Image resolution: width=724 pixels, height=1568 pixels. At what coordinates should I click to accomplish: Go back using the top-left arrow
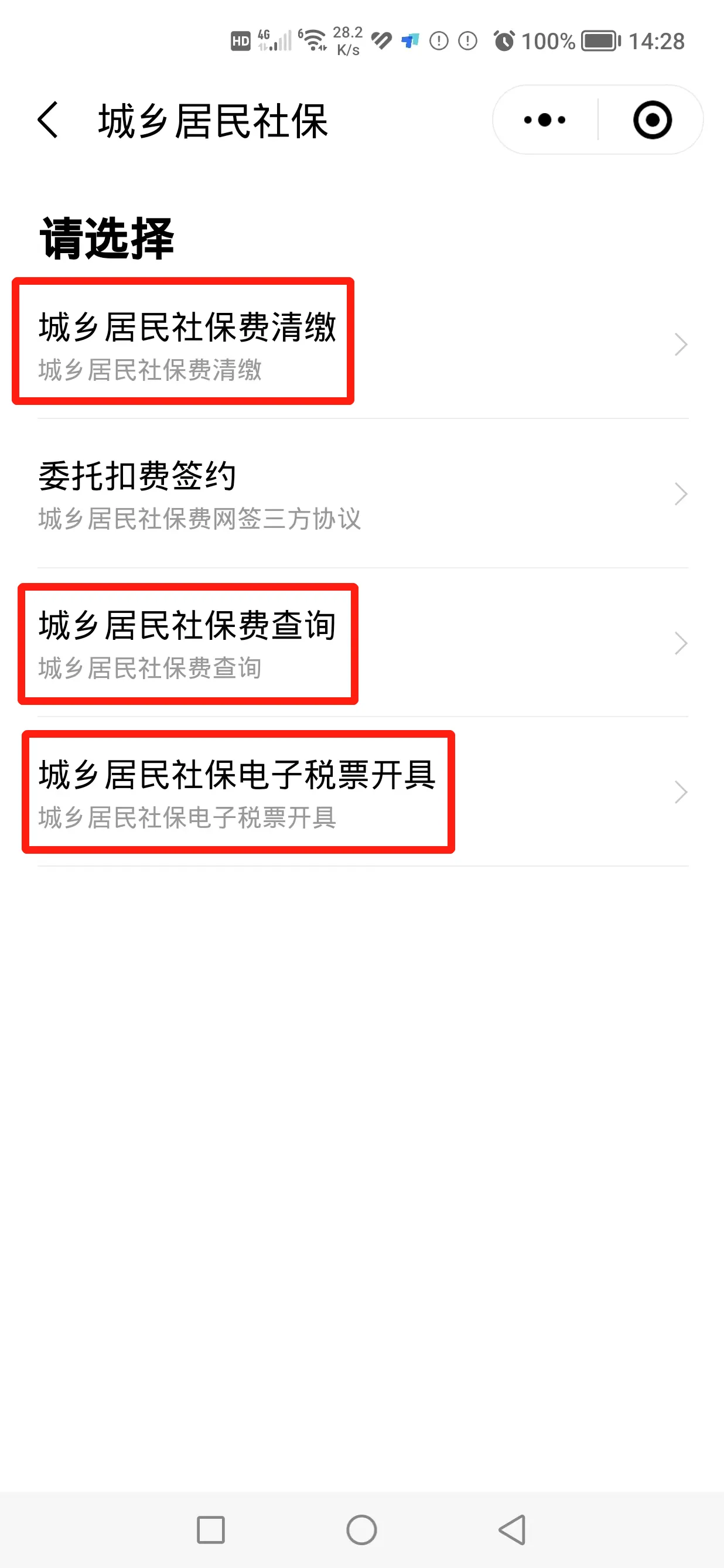click(x=48, y=120)
